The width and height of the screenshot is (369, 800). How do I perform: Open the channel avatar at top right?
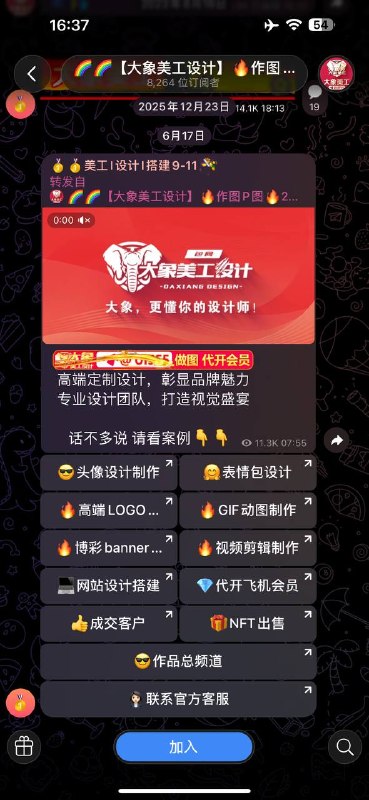(336, 74)
